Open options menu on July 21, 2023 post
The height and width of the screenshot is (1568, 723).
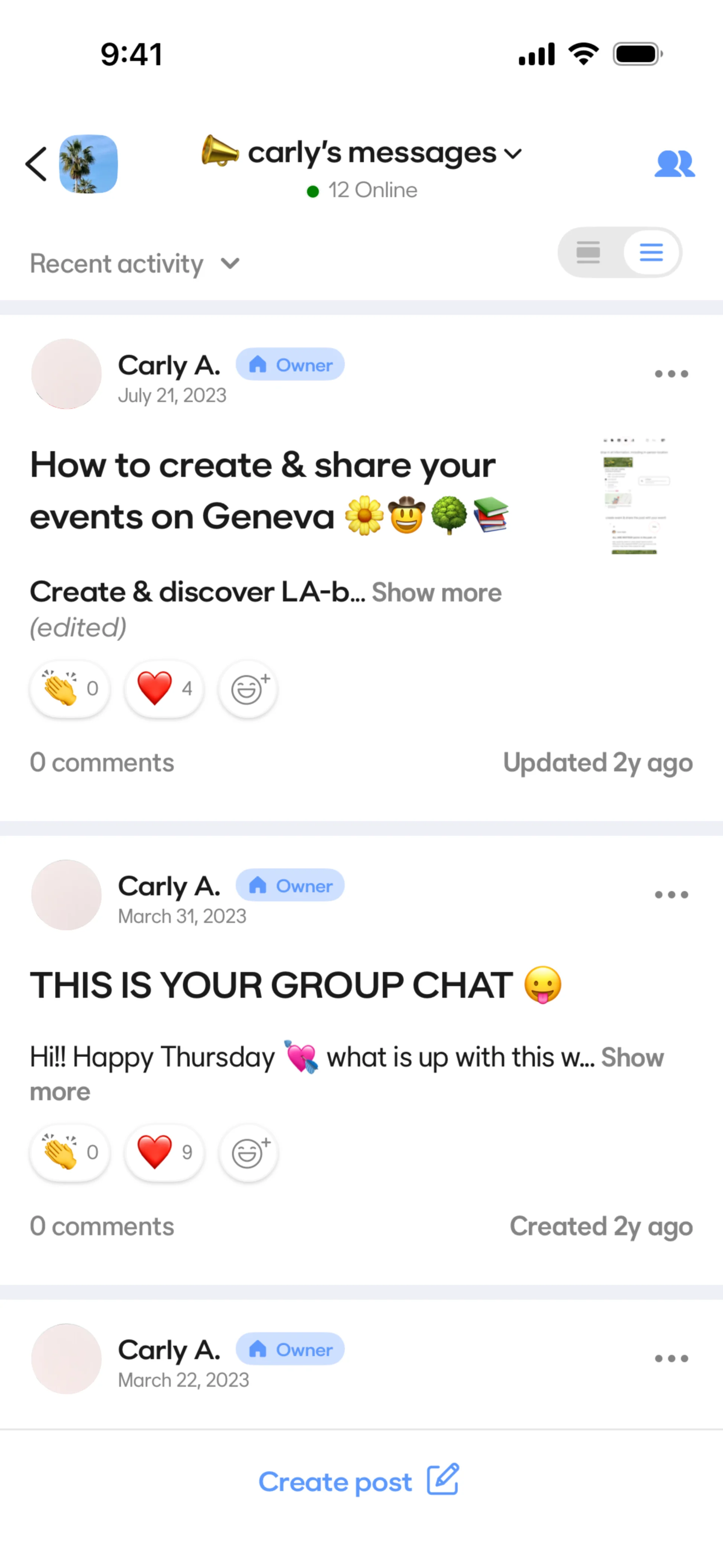coord(671,374)
